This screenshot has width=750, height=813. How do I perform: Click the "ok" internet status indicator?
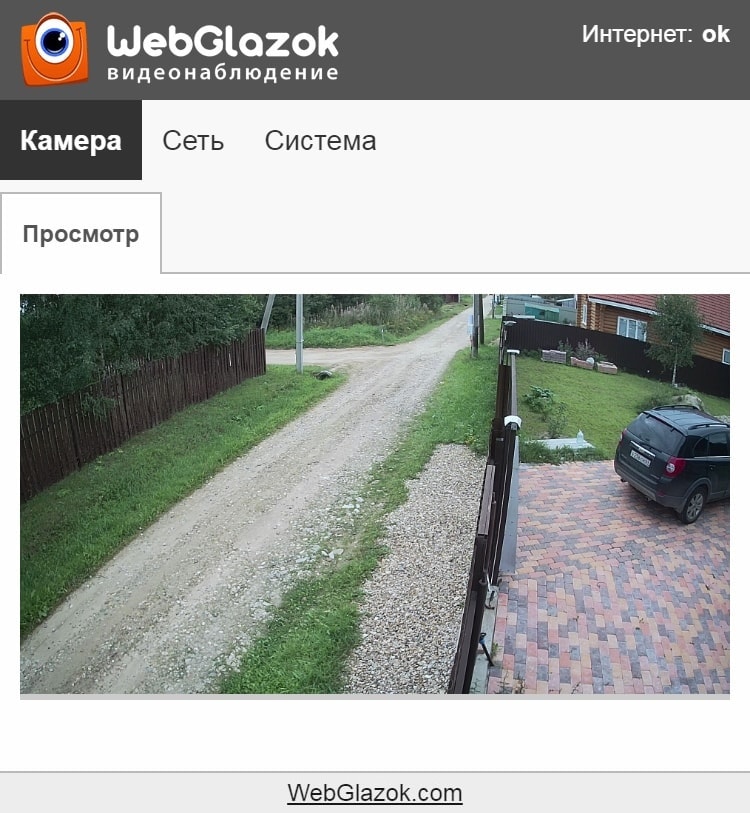pos(714,34)
